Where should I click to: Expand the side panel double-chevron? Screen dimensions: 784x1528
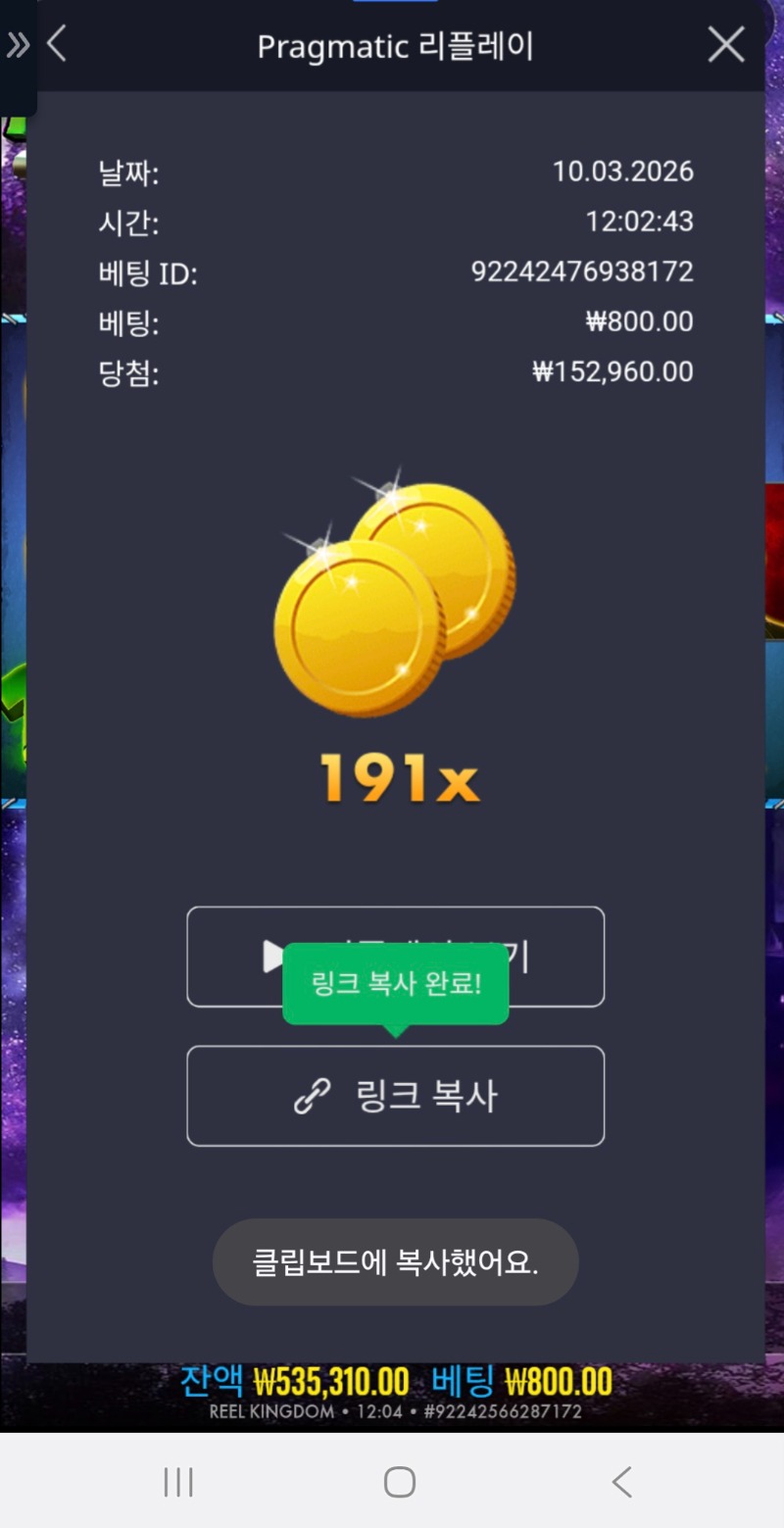point(18,44)
